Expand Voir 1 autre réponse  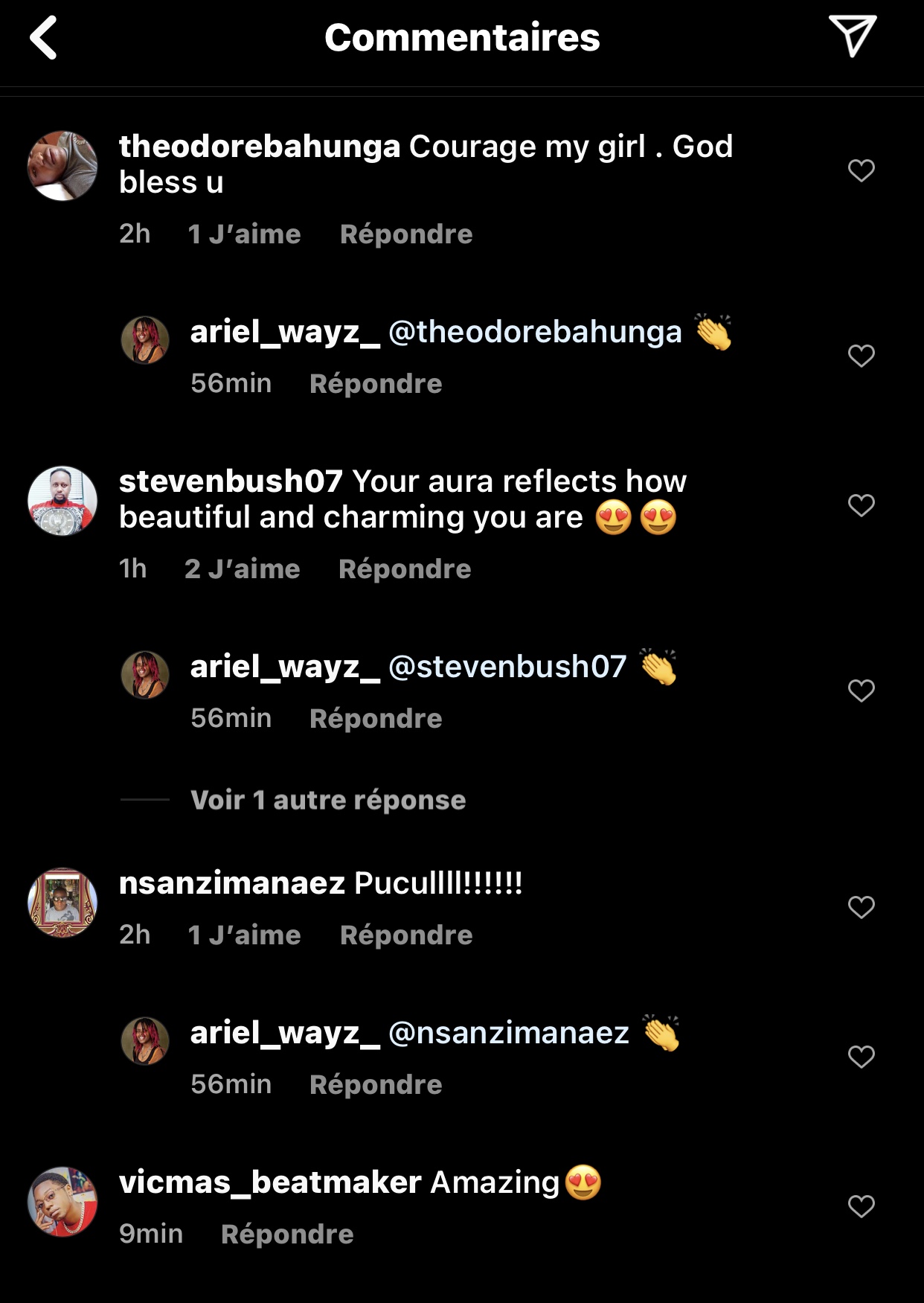tap(328, 800)
